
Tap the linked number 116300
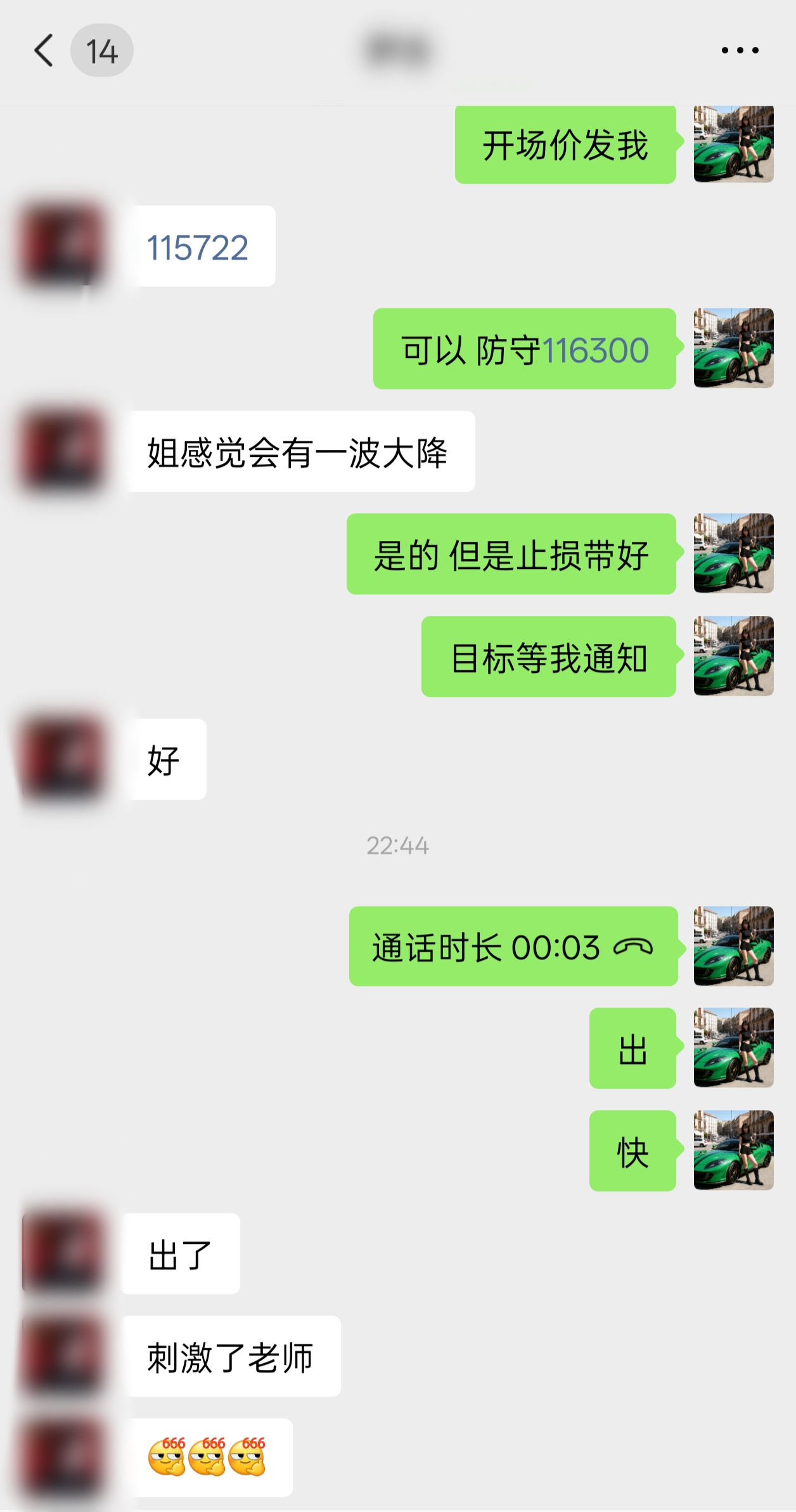[x=595, y=350]
